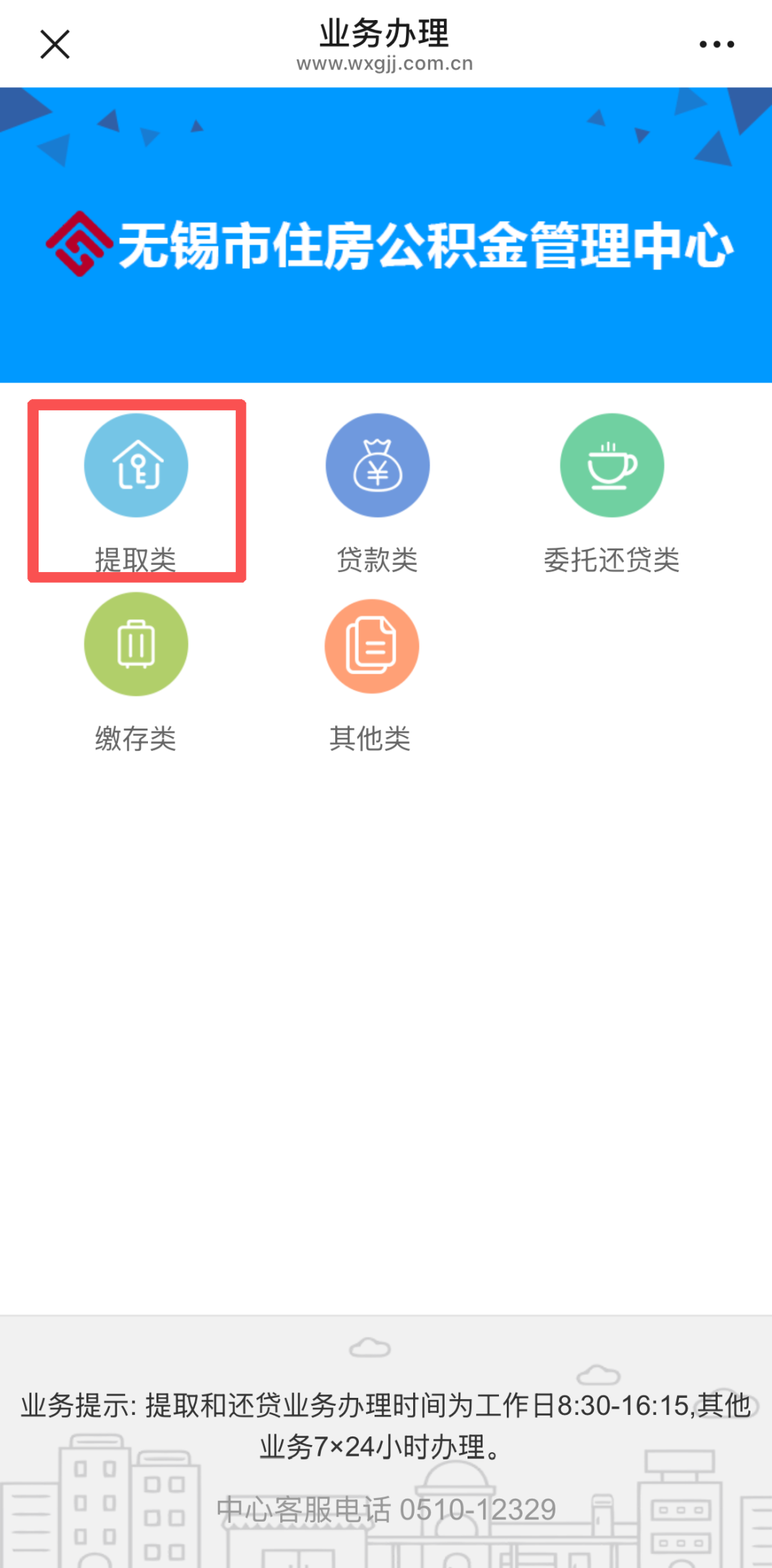Open the 其他类 documents icon
This screenshot has width=772, height=1568.
(372, 644)
